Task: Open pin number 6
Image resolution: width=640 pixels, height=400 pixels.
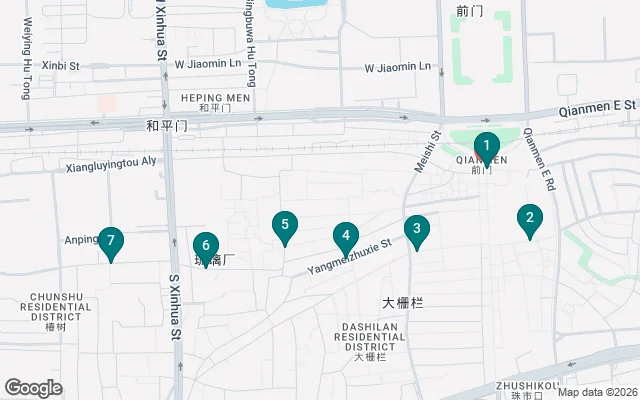Action: click(205, 245)
